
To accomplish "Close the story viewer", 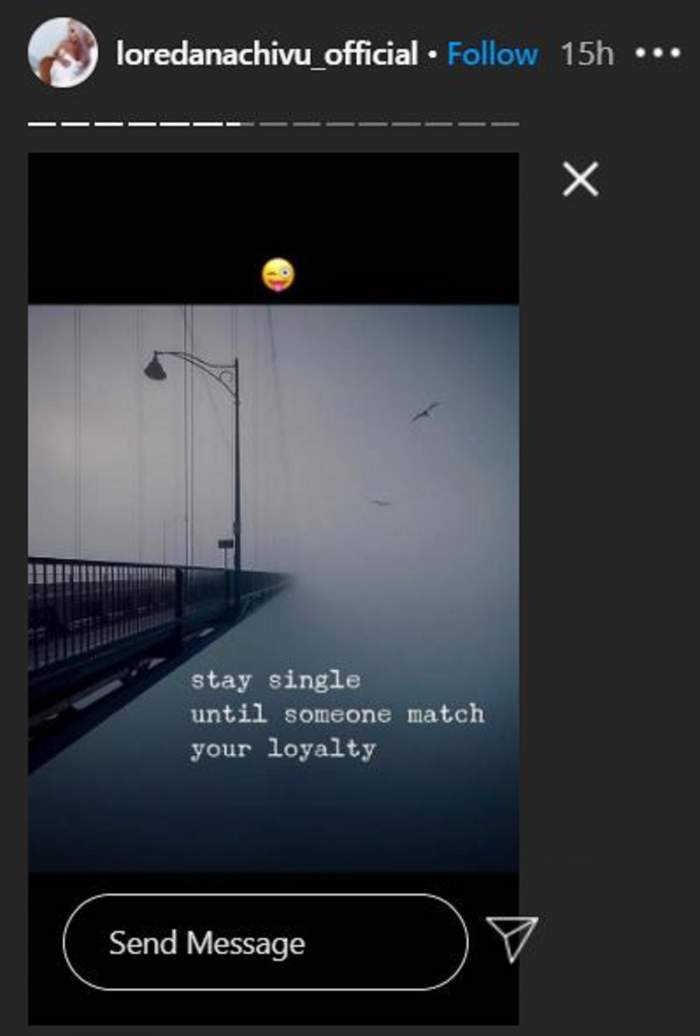I will (x=580, y=180).
